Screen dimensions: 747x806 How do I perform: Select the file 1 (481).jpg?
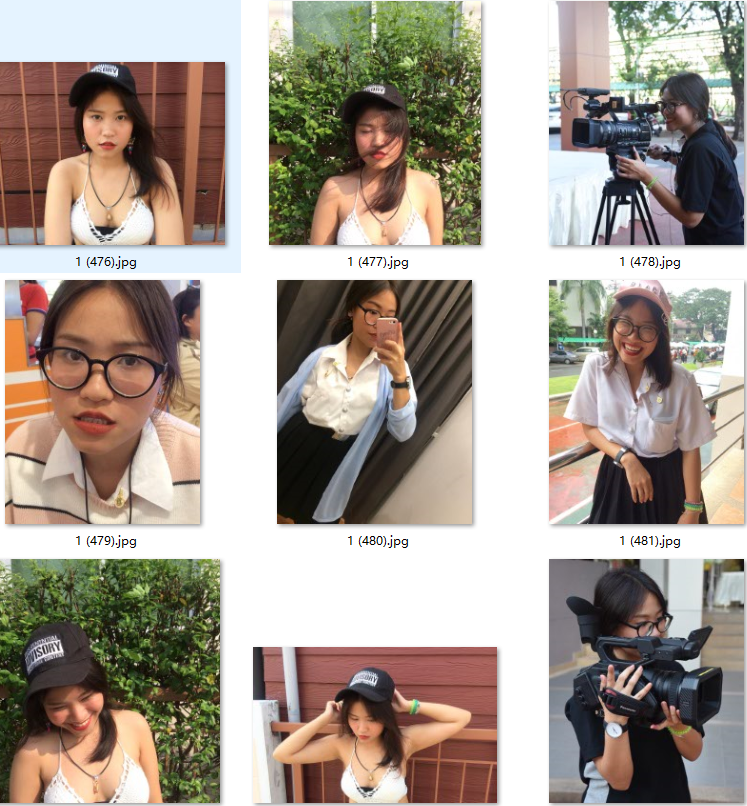646,401
